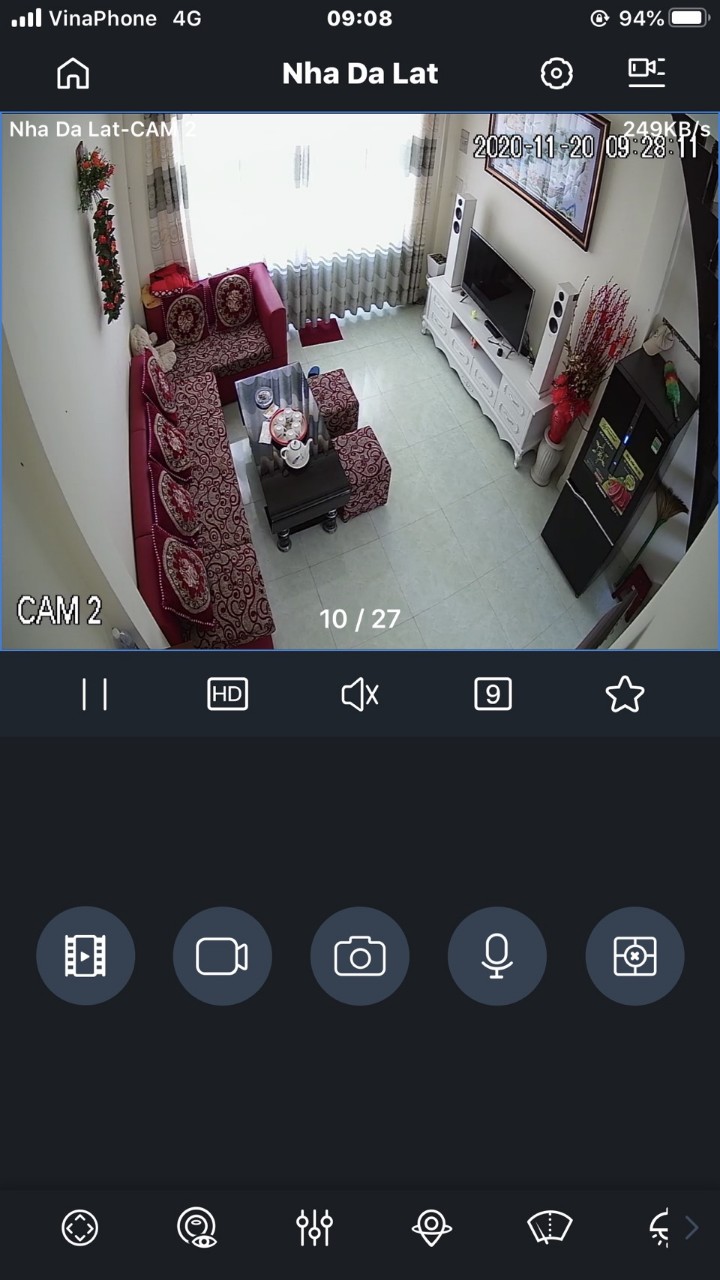Change to the 9-camera split view
The height and width of the screenshot is (1280, 720).
493,694
